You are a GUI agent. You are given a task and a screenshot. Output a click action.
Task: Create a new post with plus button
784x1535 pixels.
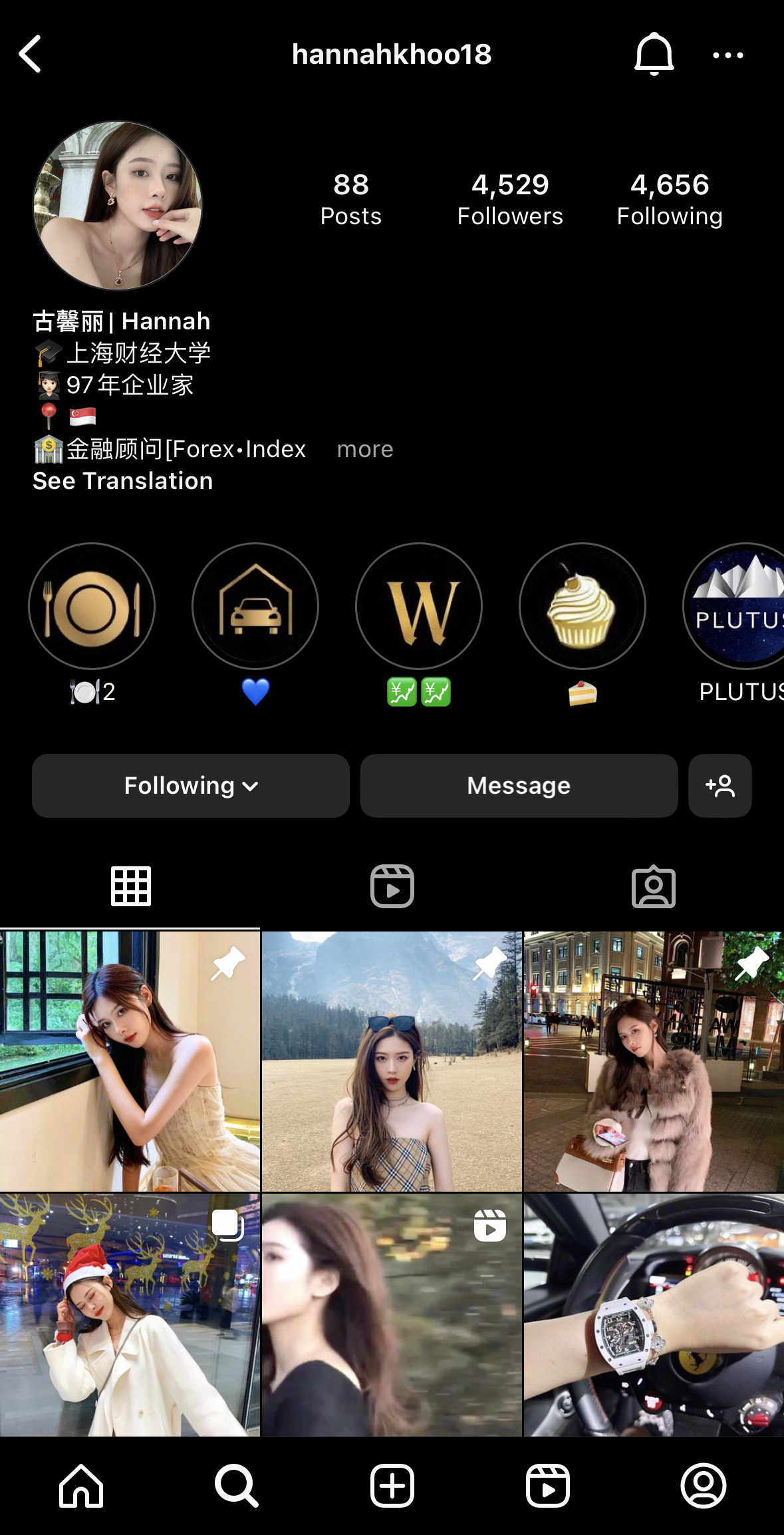392,1486
